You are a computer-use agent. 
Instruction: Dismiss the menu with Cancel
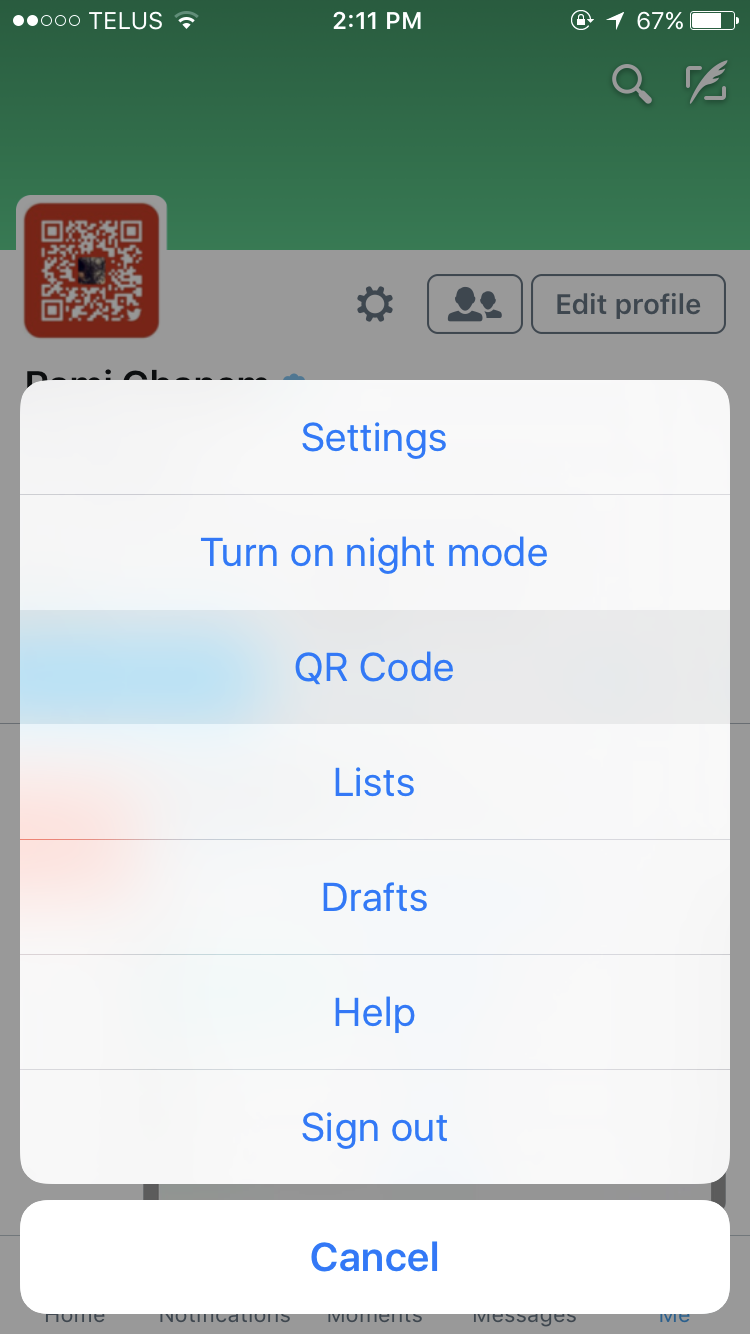374,1257
